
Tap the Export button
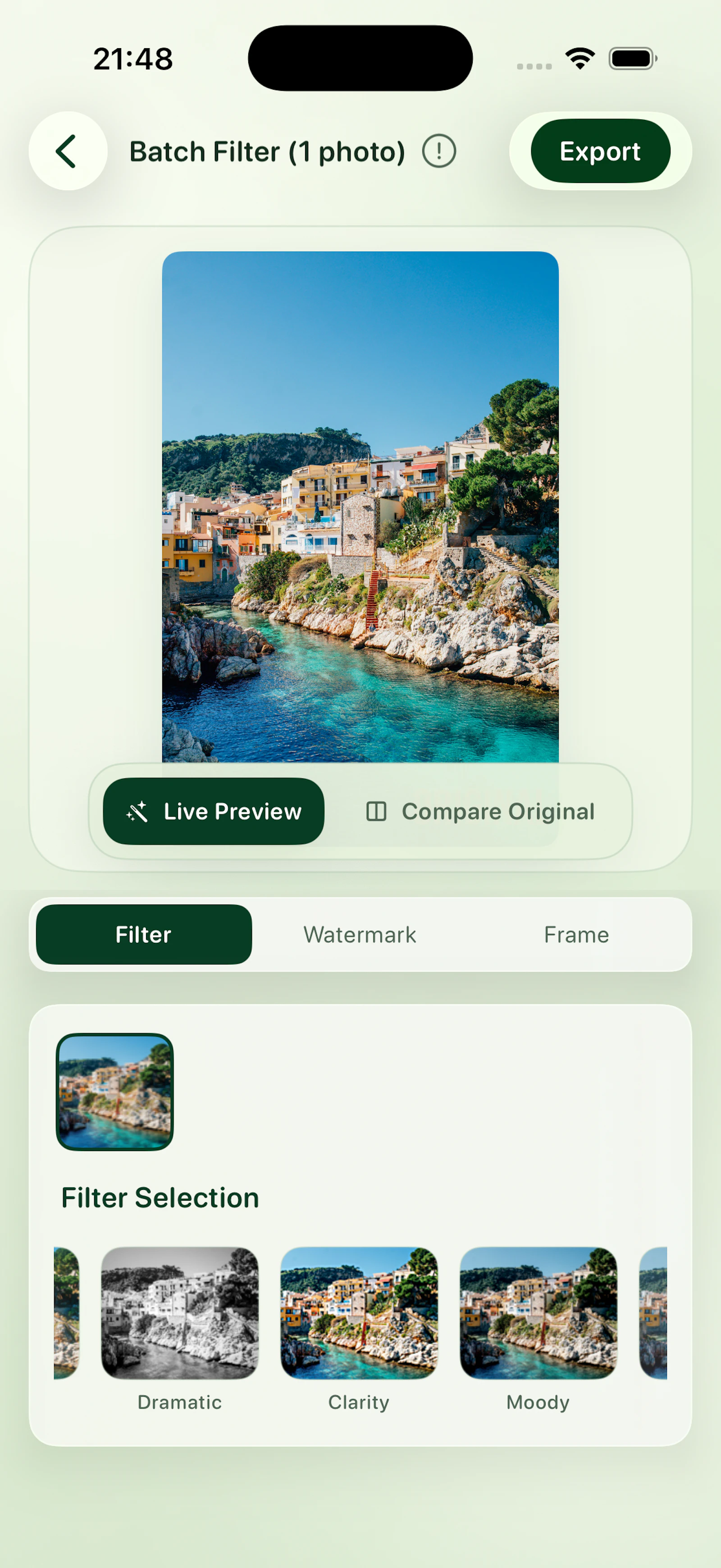coord(600,151)
